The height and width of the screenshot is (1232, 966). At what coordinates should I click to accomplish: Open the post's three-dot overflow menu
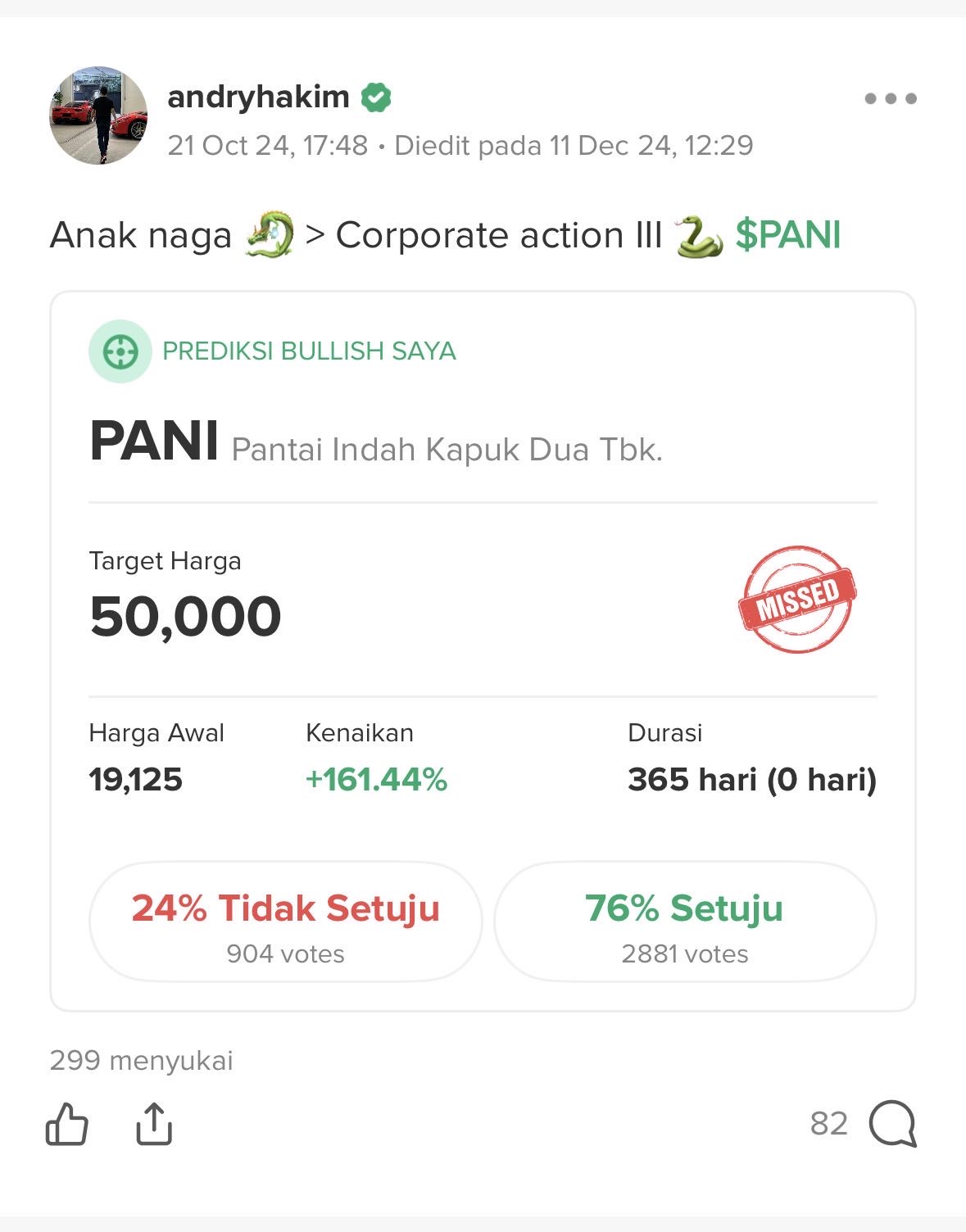(x=890, y=98)
